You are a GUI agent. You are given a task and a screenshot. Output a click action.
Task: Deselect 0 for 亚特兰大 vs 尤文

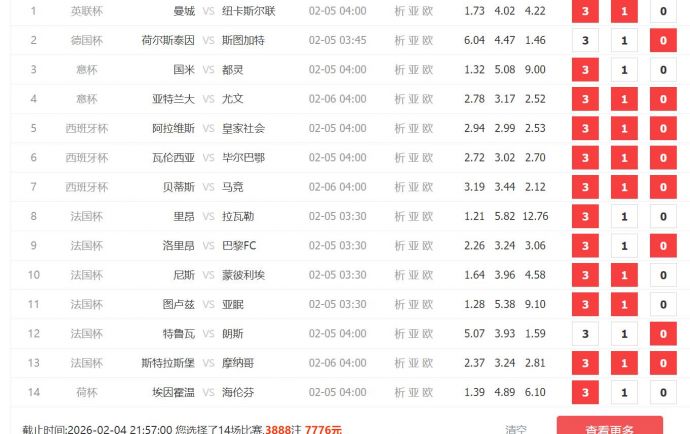pyautogui.click(x=662, y=99)
